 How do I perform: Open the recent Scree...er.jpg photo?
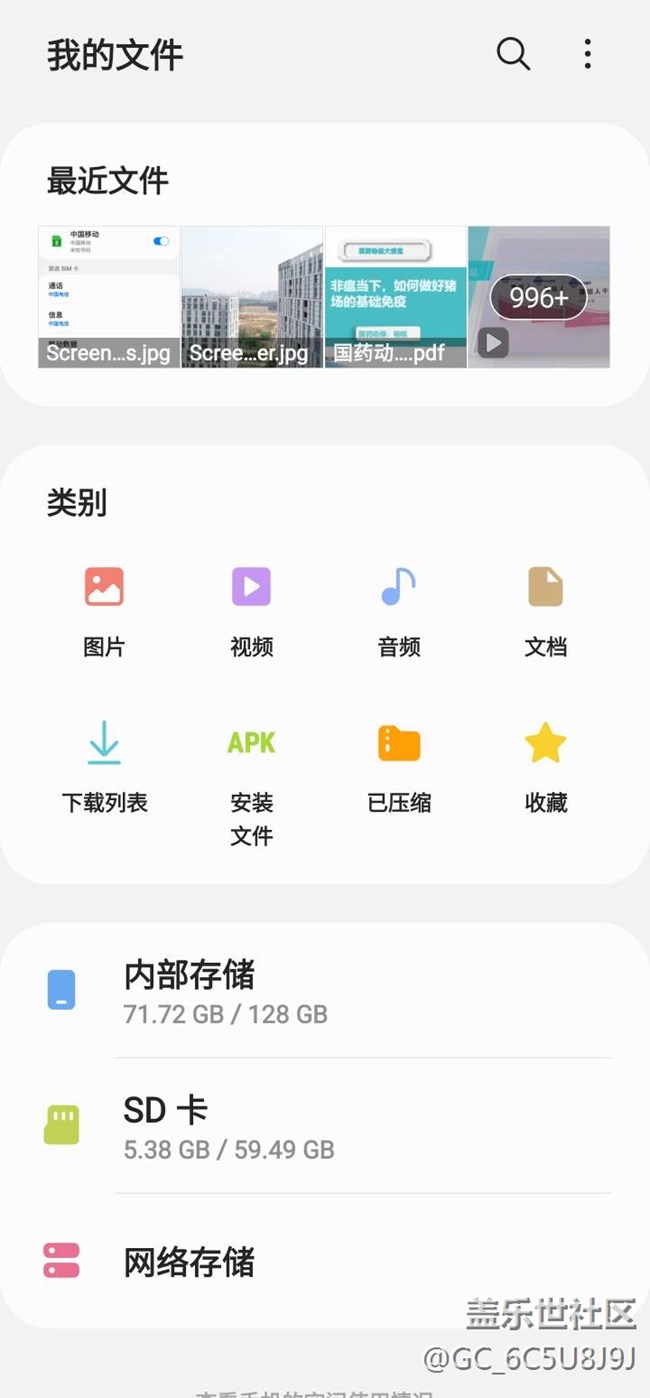coord(252,297)
